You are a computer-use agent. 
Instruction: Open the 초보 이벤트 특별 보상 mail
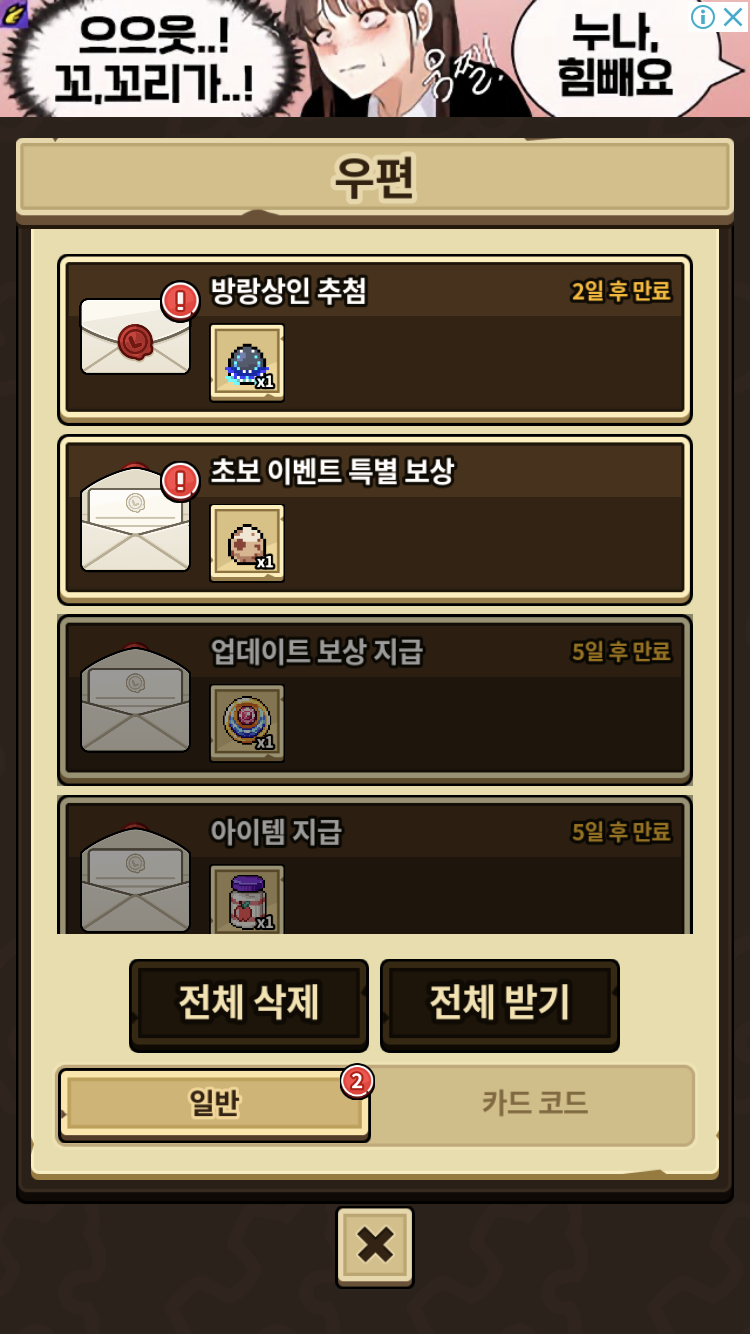375,520
